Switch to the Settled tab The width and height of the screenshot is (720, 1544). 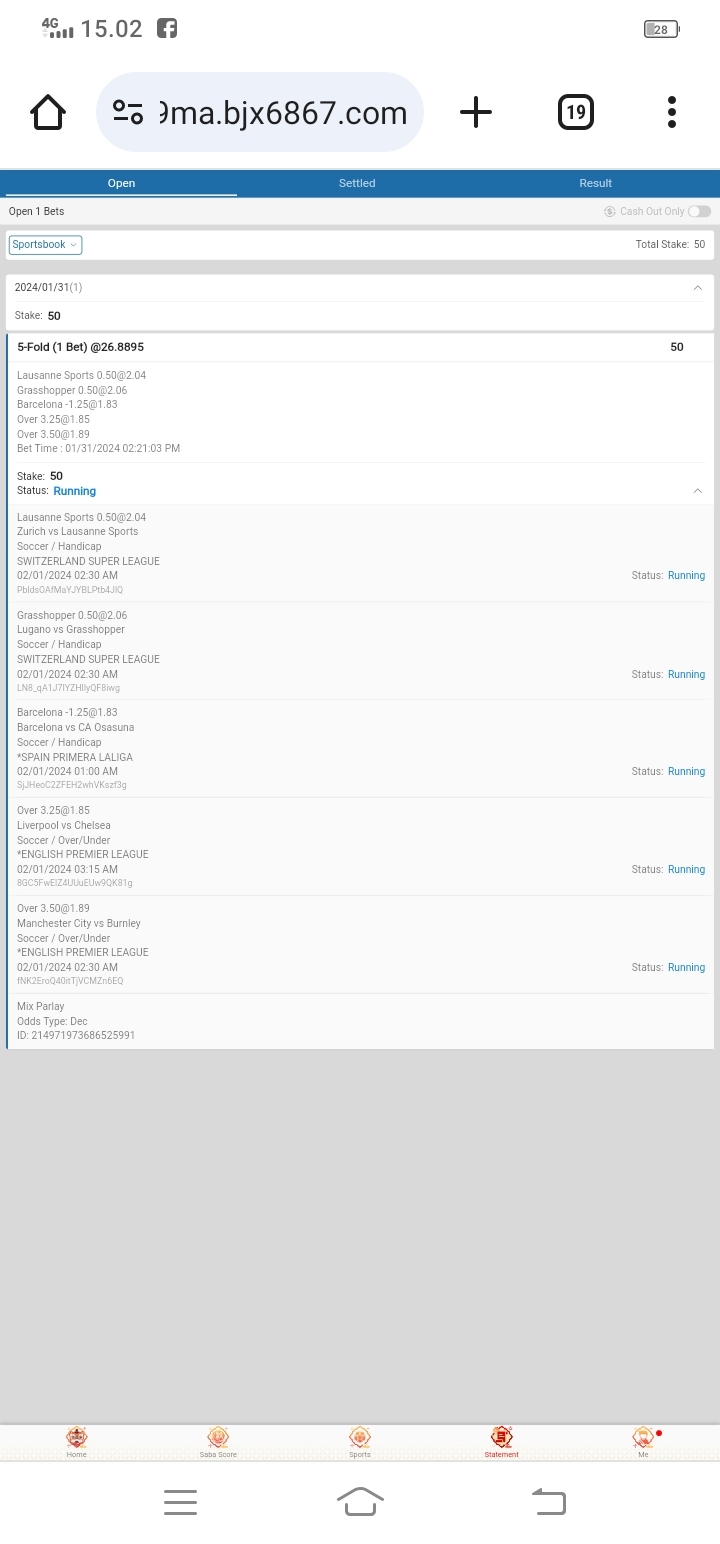(x=357, y=183)
